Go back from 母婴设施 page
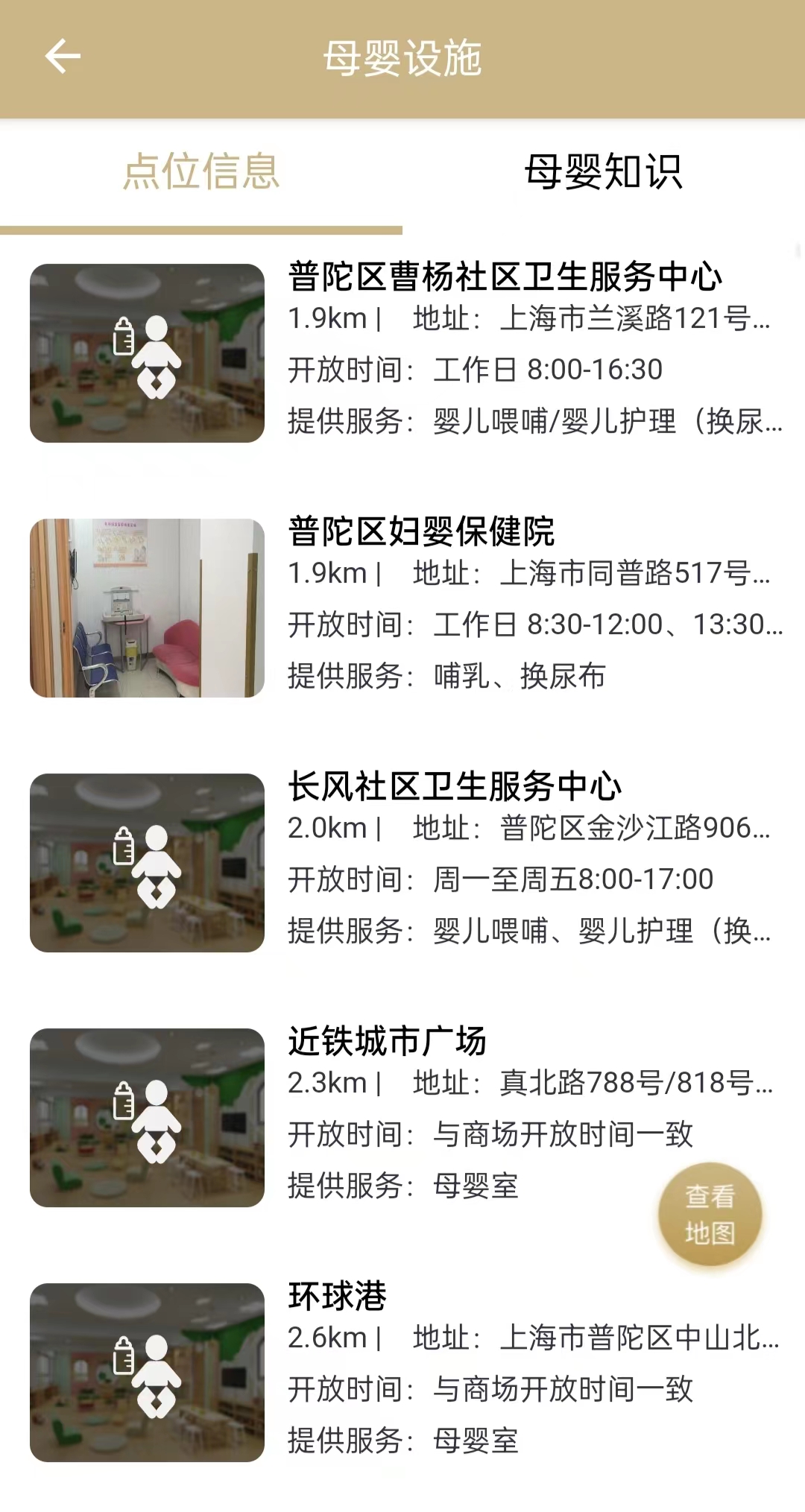The image size is (805, 1512). pyautogui.click(x=63, y=57)
